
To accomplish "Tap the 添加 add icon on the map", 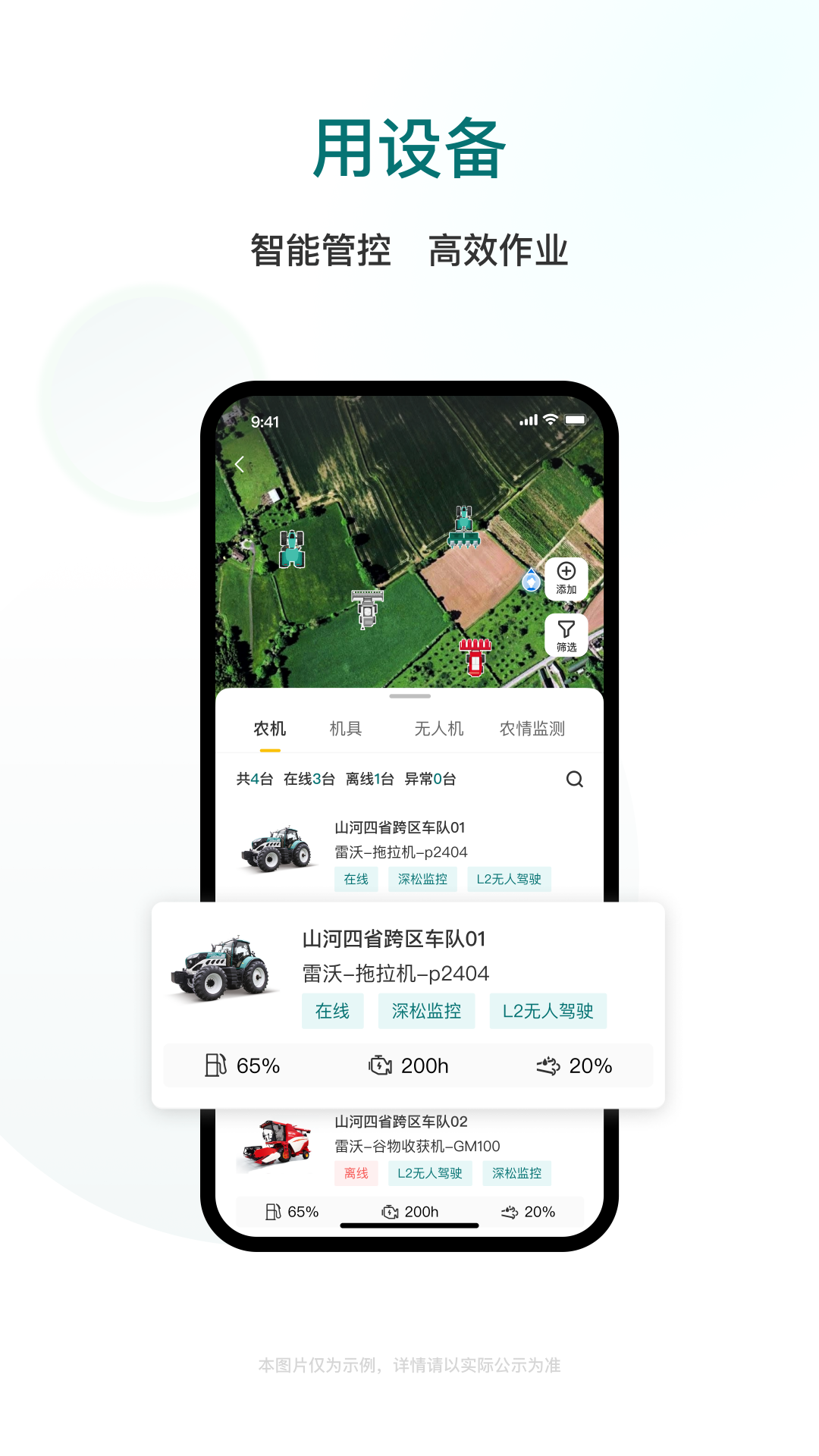I will 567,578.
